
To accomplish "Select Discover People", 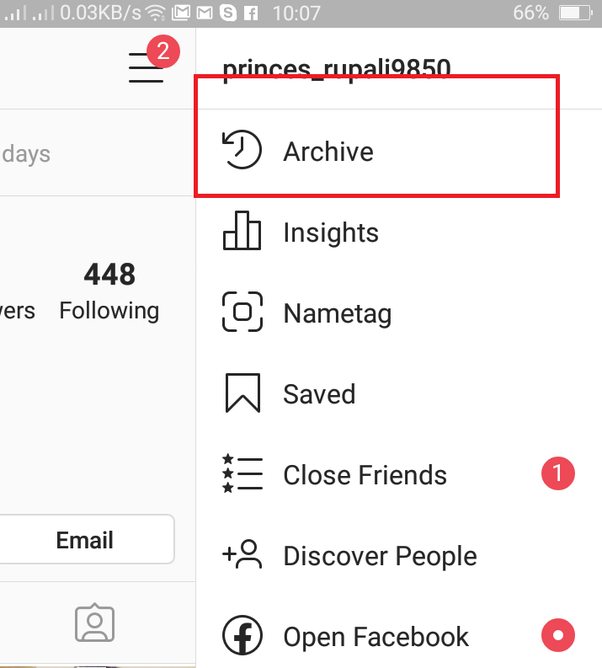I will pyautogui.click(x=379, y=556).
